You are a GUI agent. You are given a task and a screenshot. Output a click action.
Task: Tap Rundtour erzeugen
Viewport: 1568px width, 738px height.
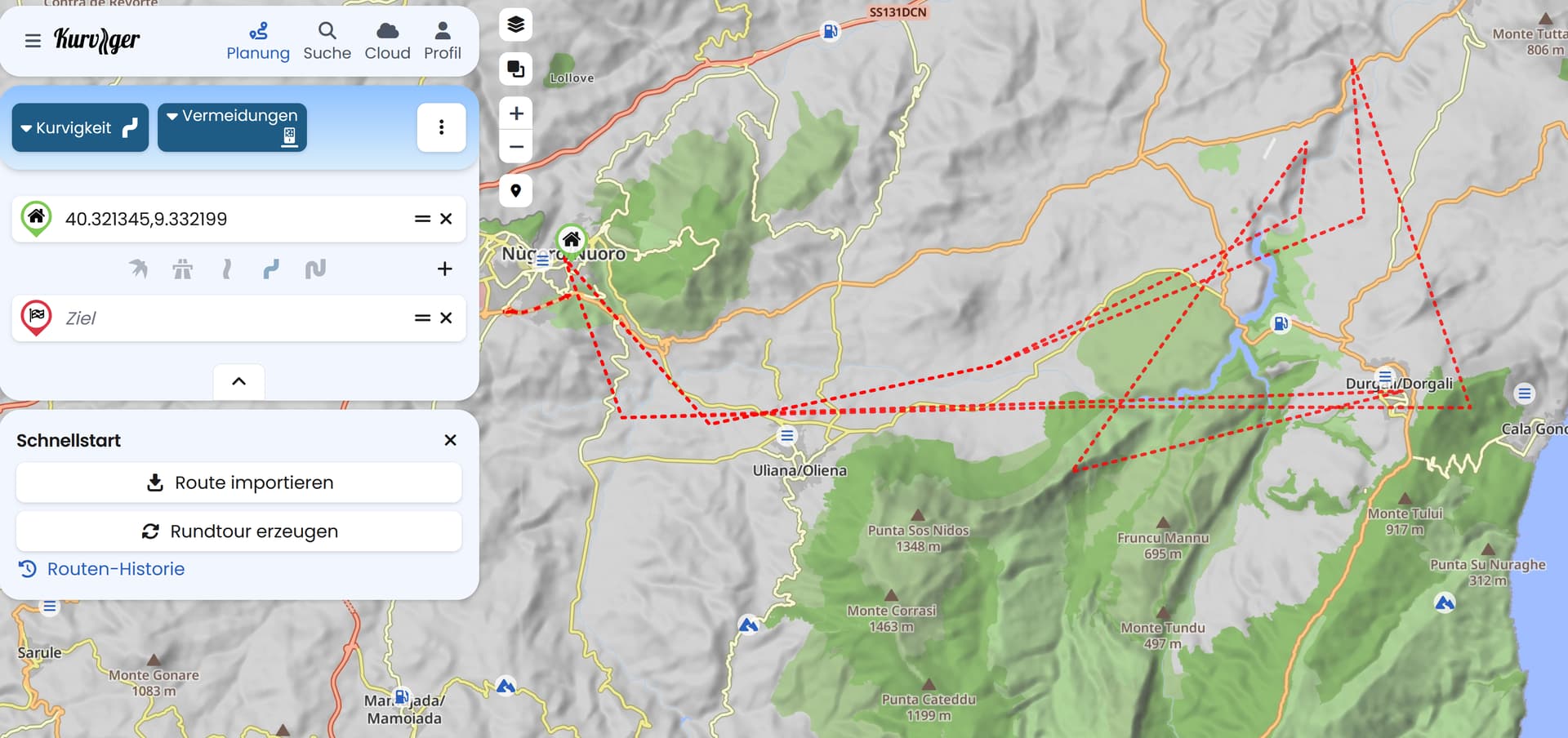[x=238, y=531]
